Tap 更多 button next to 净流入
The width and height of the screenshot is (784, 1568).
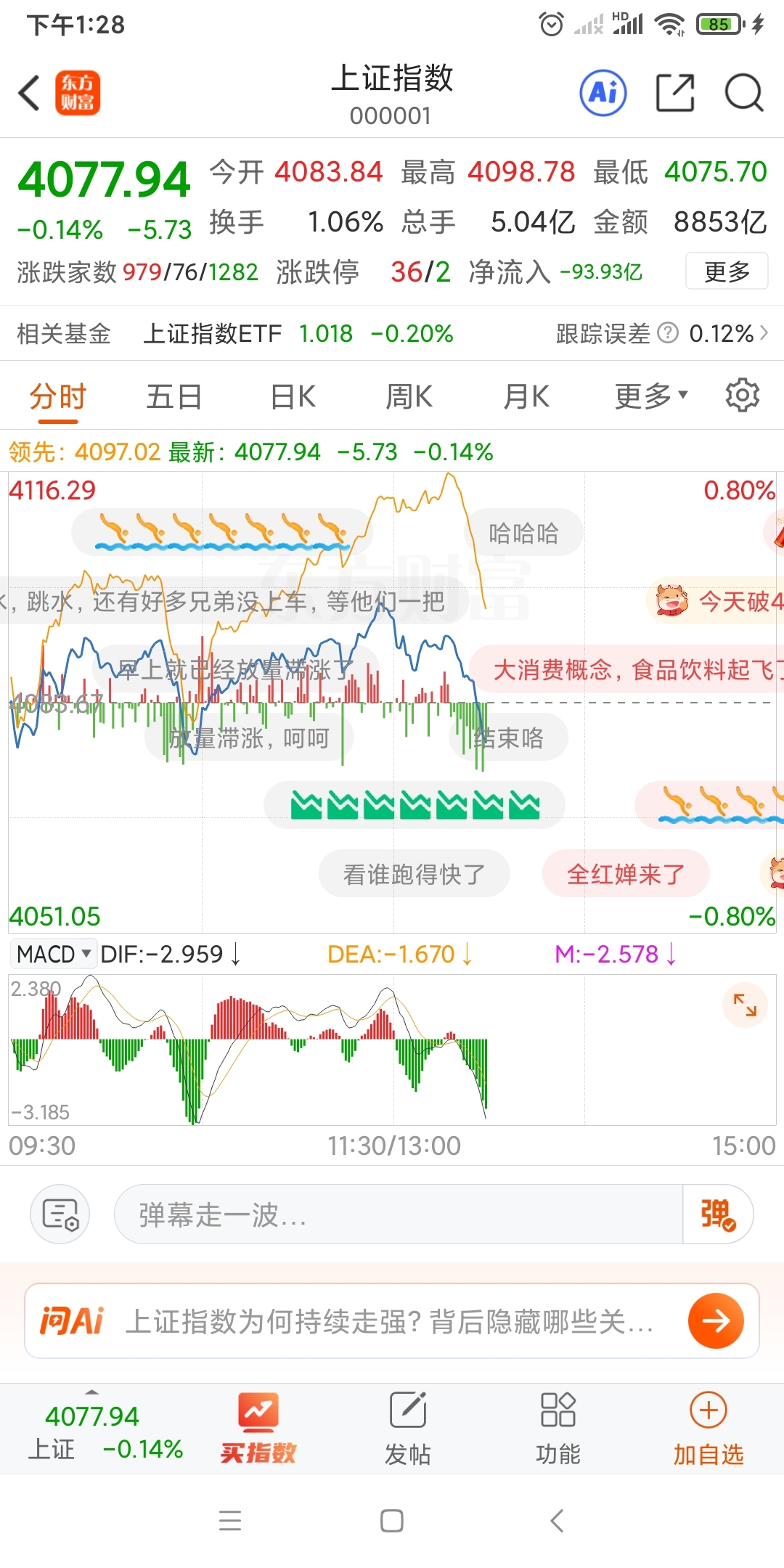point(727,271)
